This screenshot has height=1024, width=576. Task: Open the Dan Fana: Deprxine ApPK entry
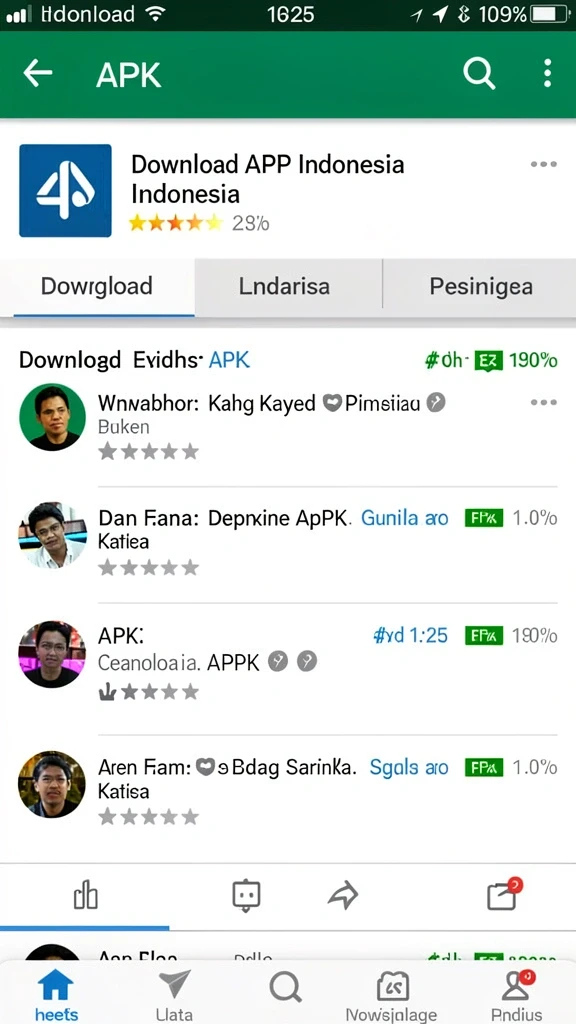(x=287, y=542)
